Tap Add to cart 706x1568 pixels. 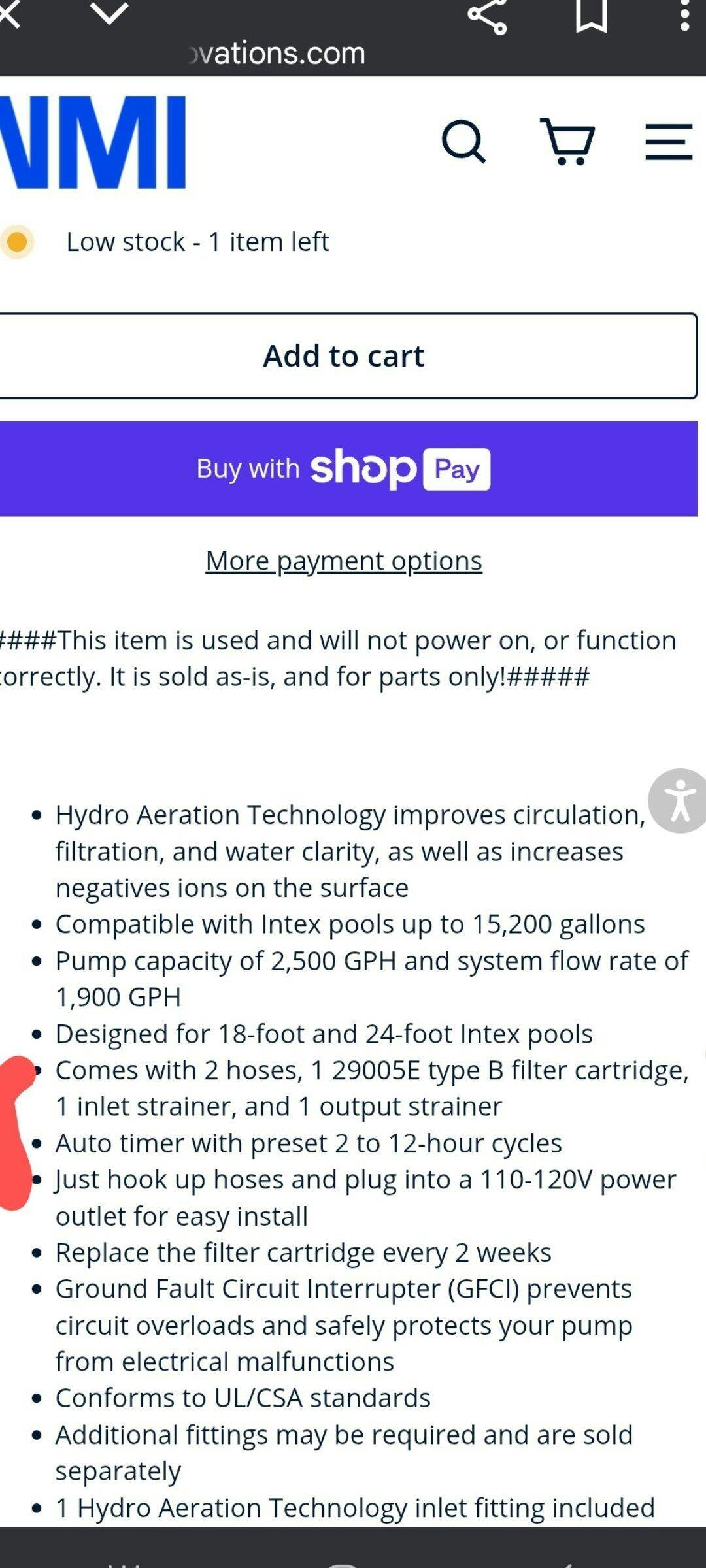point(348,356)
